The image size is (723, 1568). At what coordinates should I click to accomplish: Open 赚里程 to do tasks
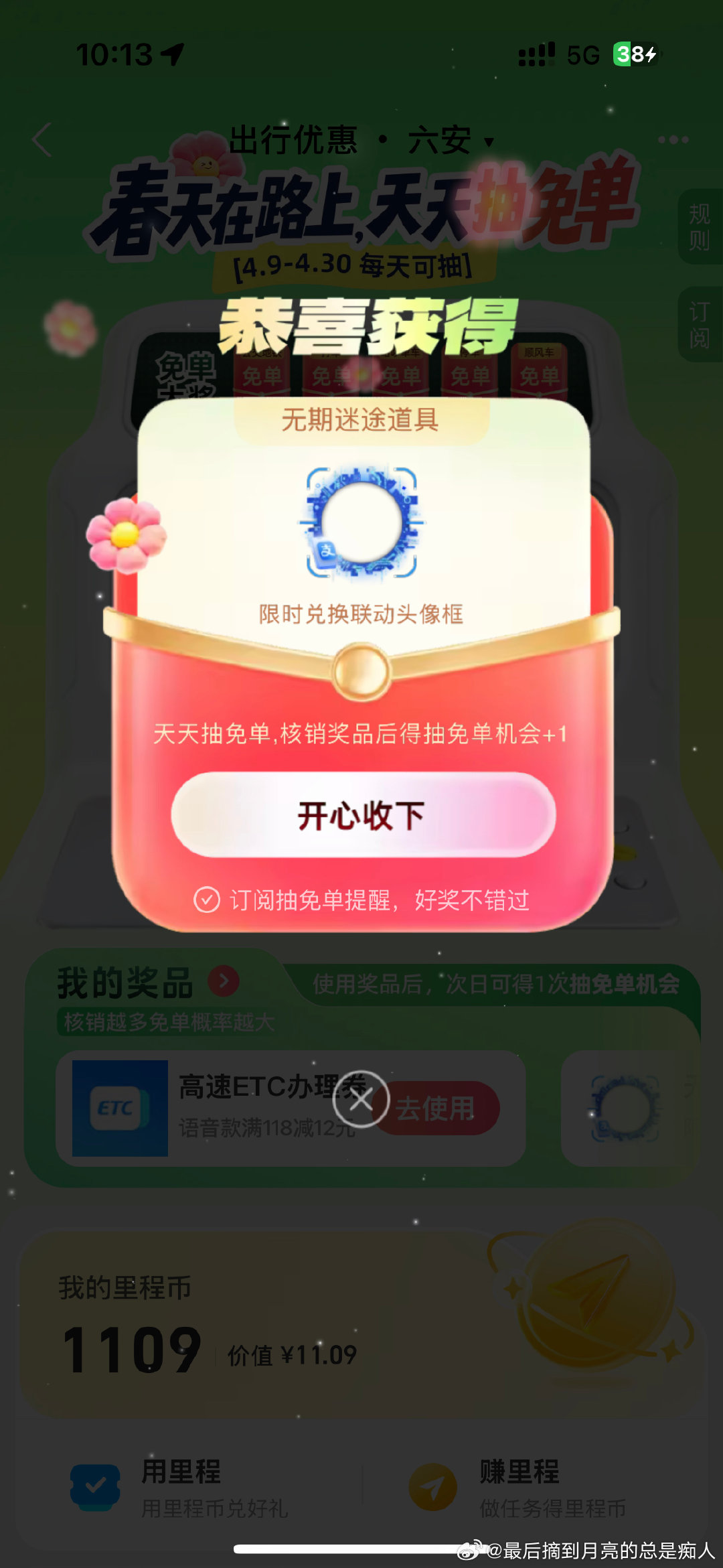click(x=519, y=1488)
